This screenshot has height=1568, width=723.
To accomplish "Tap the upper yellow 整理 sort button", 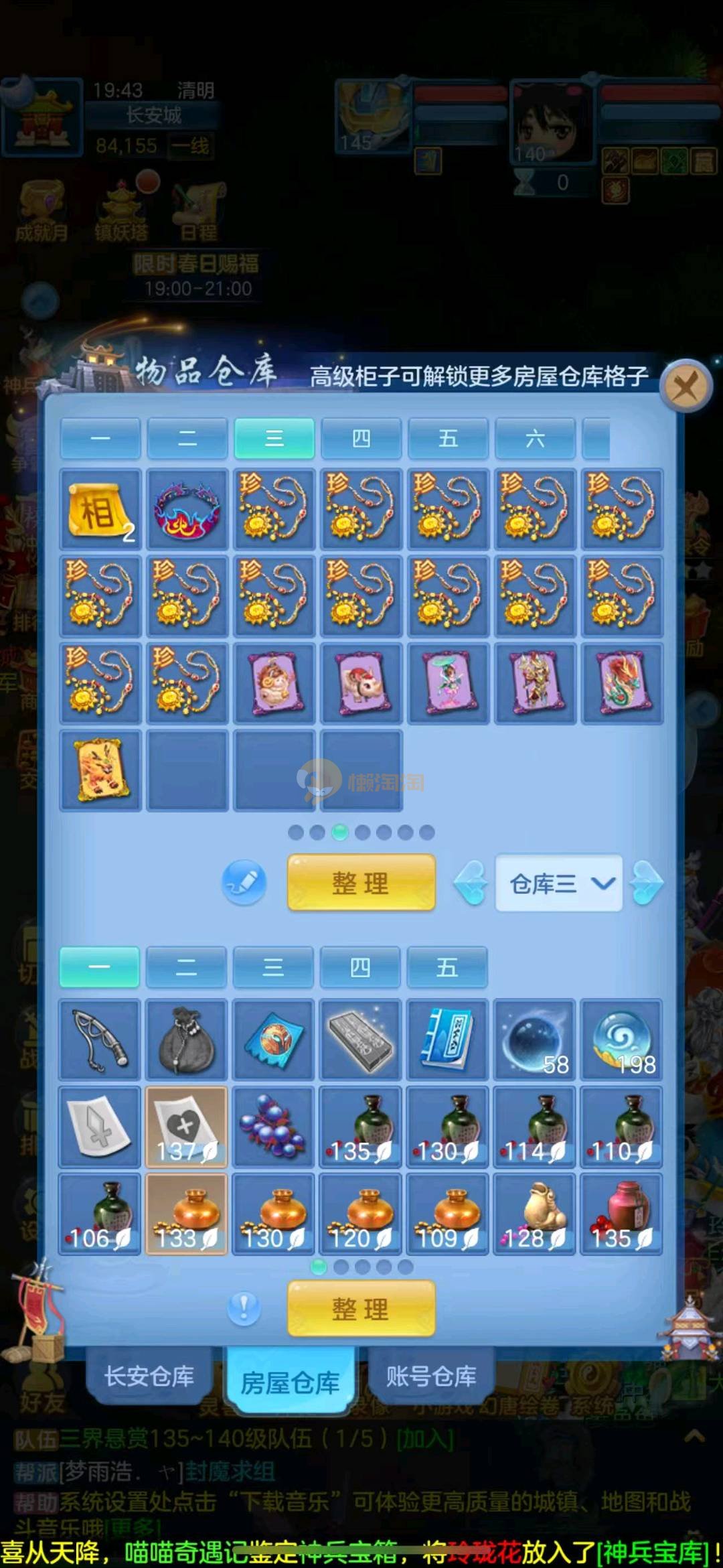I will [x=361, y=883].
